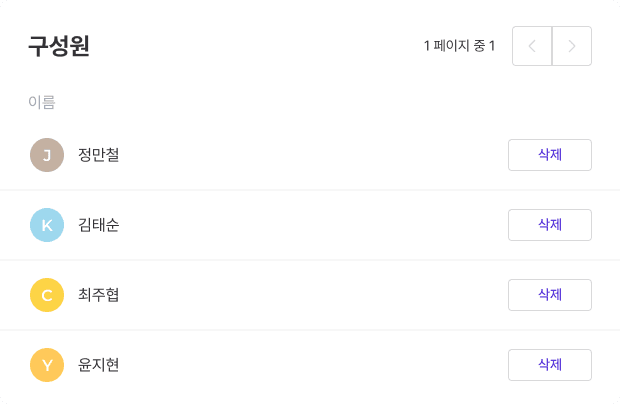Delete member 김태순
Viewport: 620px width, 404px height.
point(550,225)
